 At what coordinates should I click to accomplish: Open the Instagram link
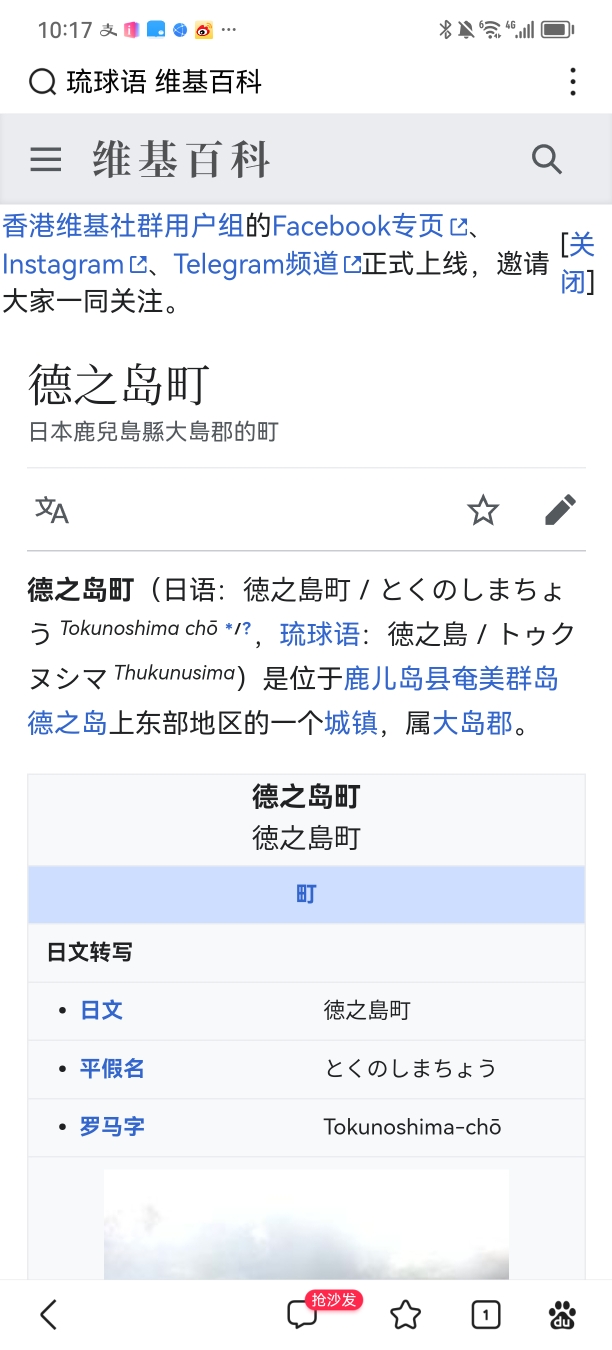click(65, 264)
